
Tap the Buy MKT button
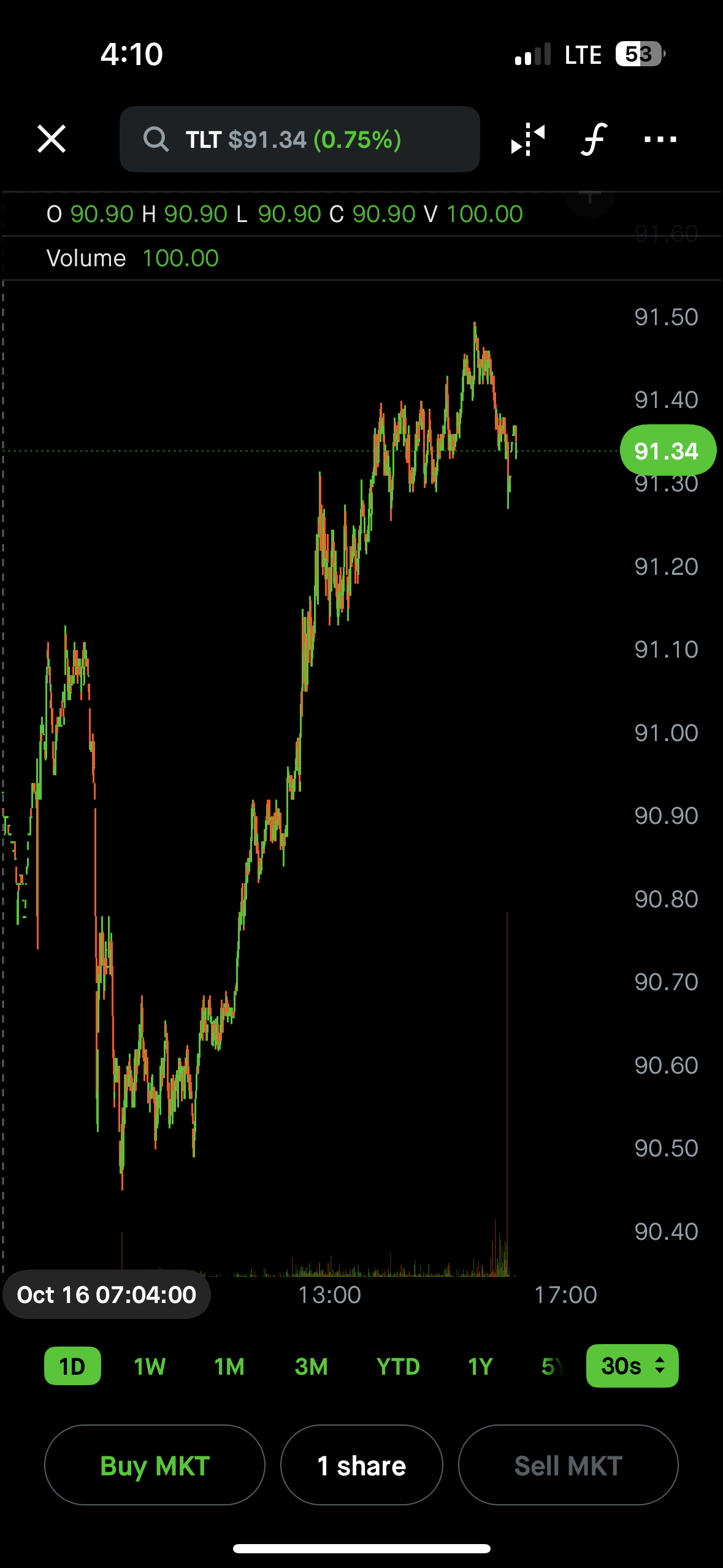155,1465
